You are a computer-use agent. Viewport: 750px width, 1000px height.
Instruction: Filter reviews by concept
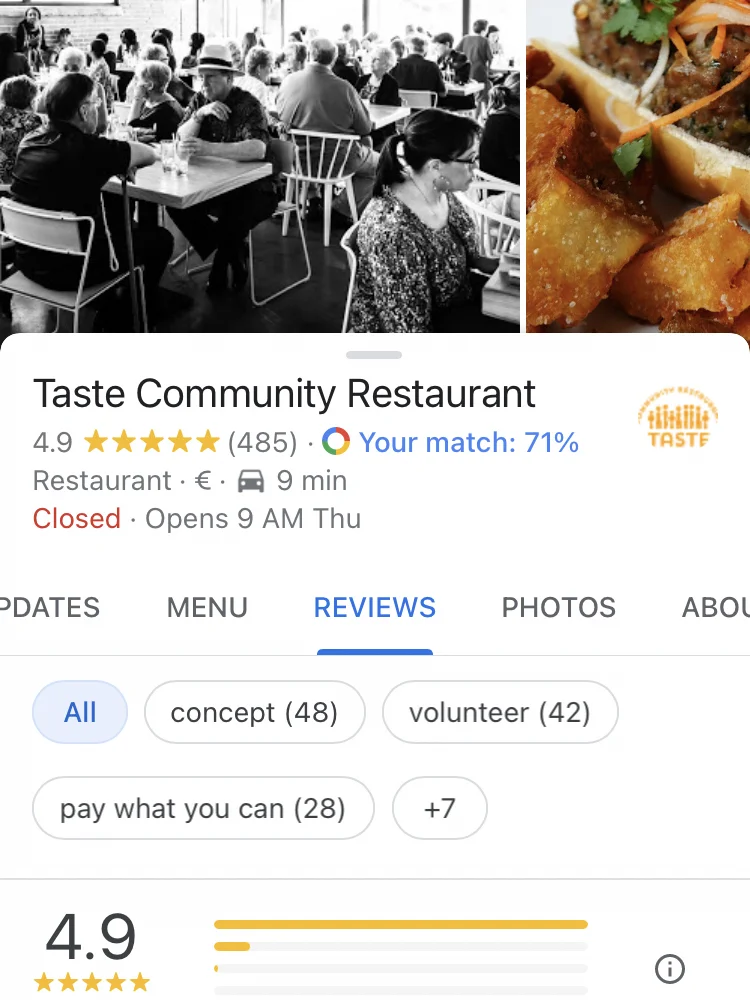[254, 713]
